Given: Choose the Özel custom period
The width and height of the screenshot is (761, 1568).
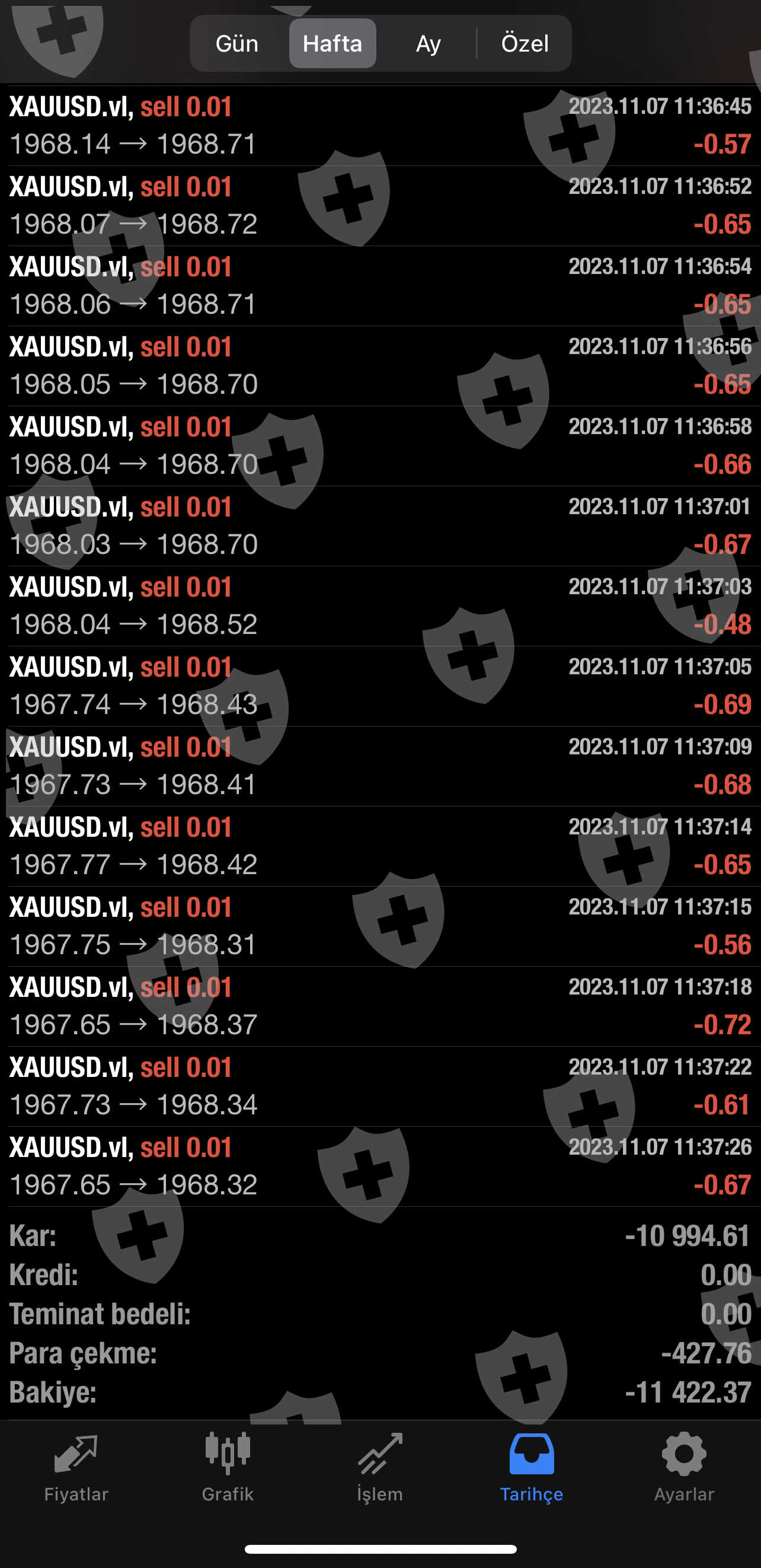Looking at the screenshot, I should [525, 44].
